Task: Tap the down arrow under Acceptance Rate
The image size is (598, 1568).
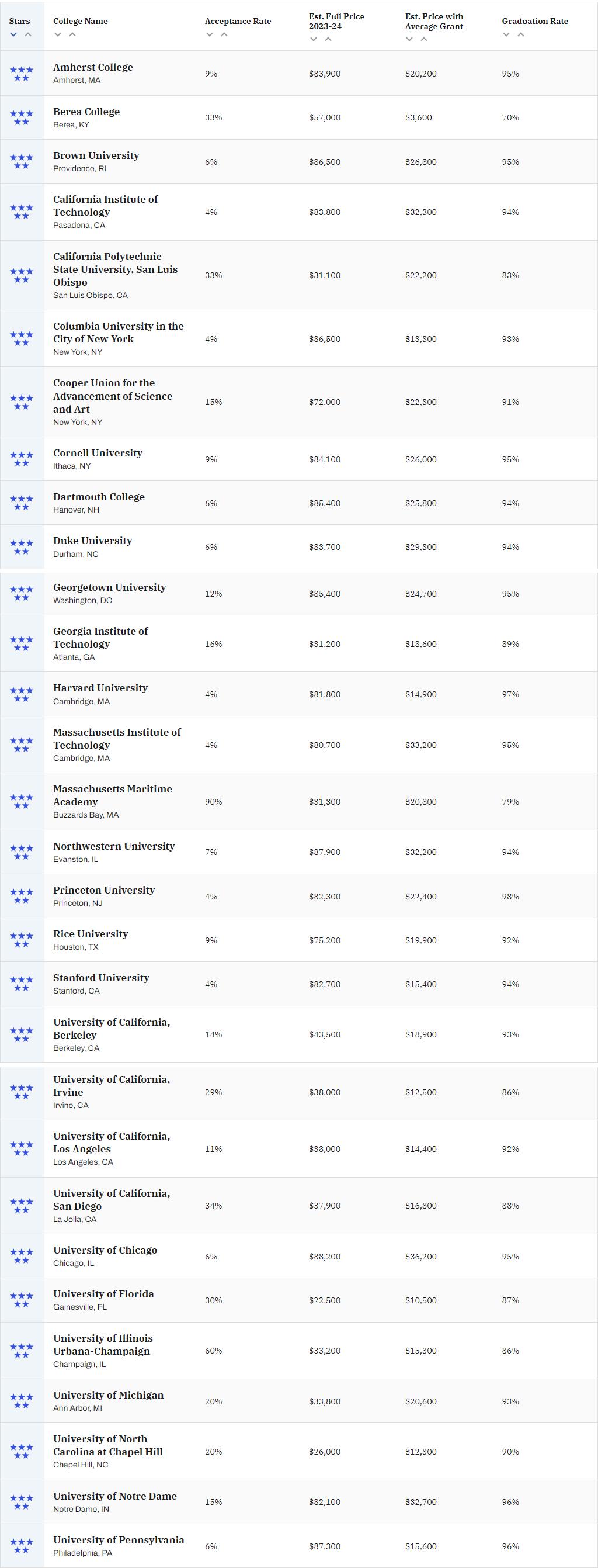Action: click(x=210, y=34)
